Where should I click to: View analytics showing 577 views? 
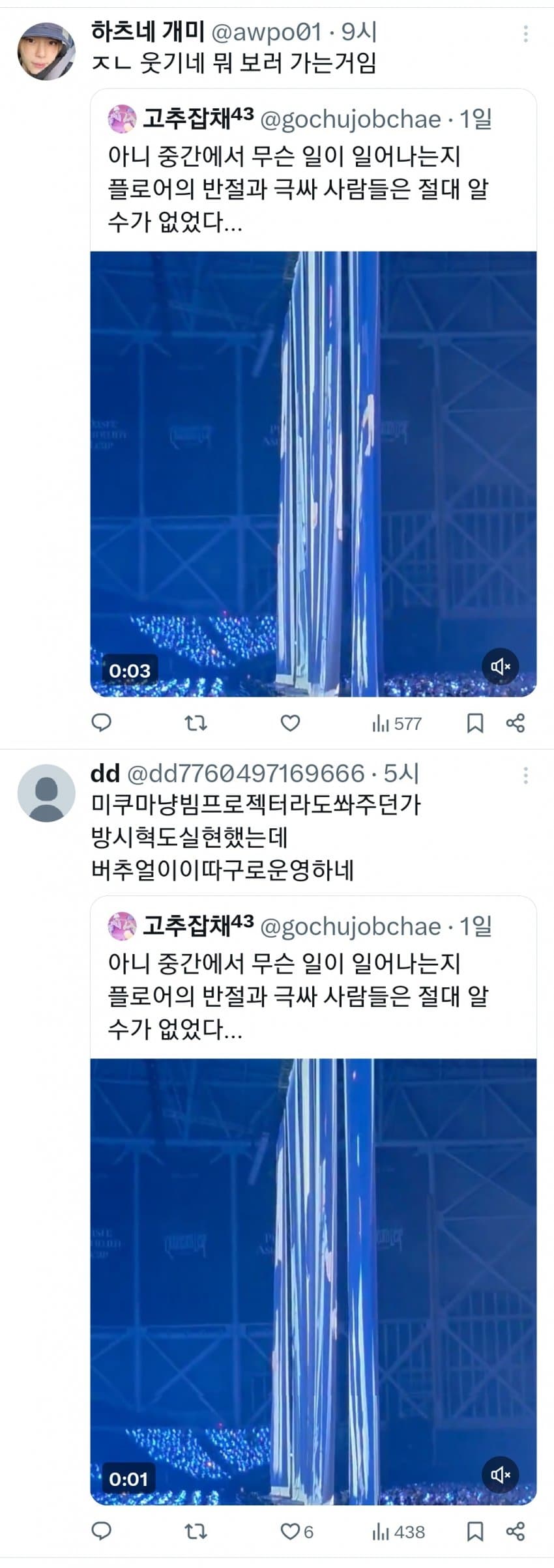click(396, 723)
